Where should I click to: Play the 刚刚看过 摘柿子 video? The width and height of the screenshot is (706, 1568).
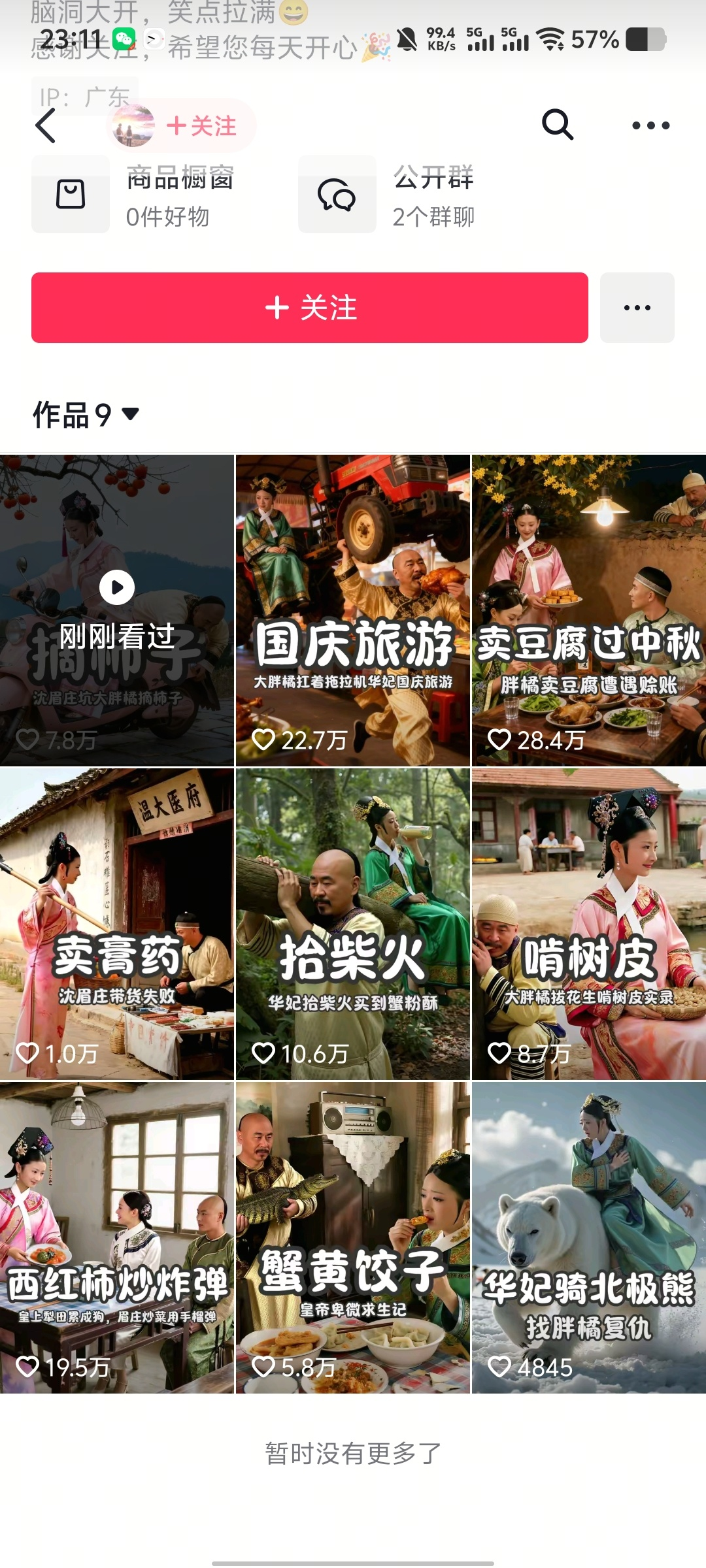[x=117, y=610]
